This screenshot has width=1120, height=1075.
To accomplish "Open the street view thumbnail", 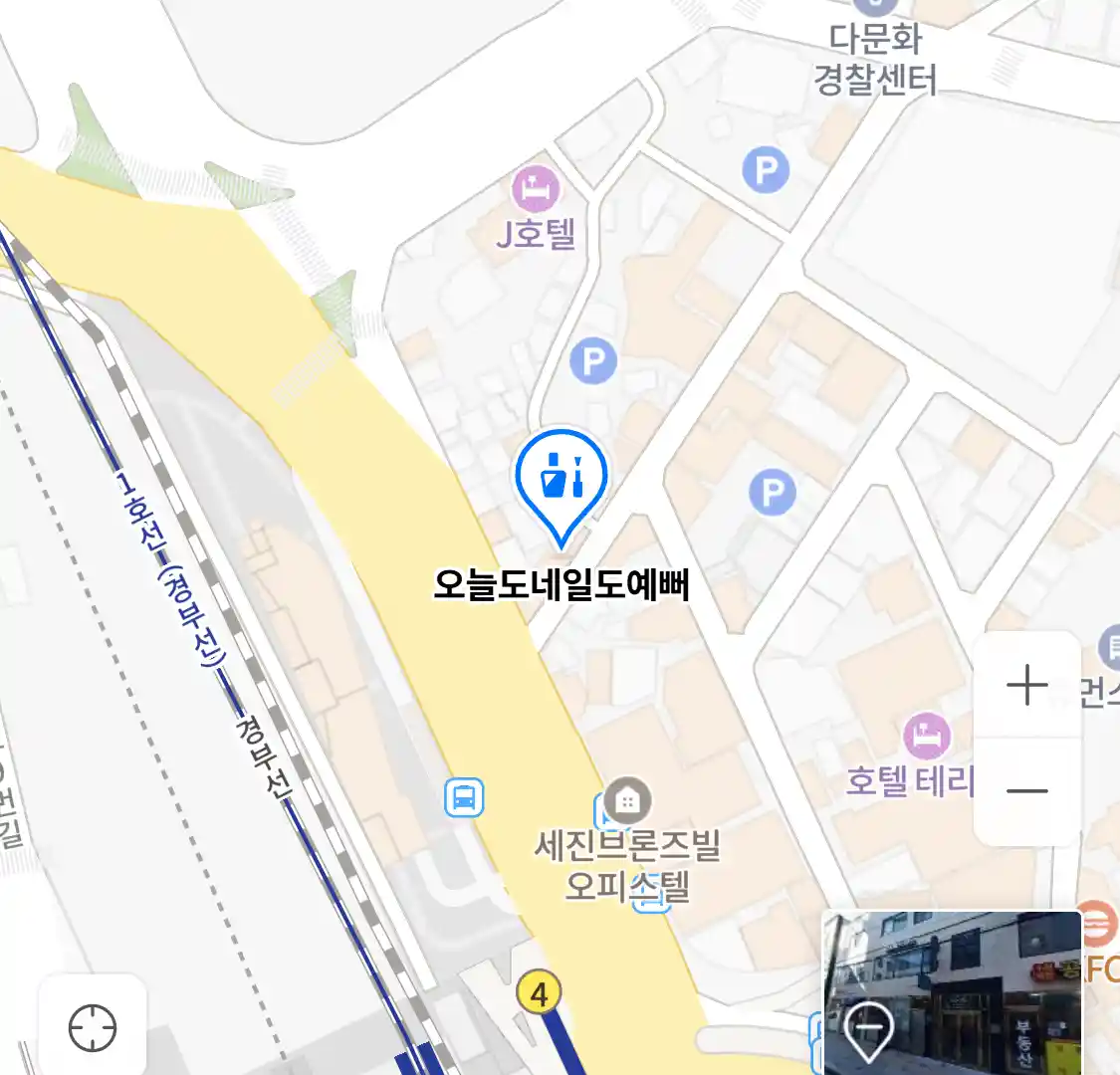I will coord(952,992).
